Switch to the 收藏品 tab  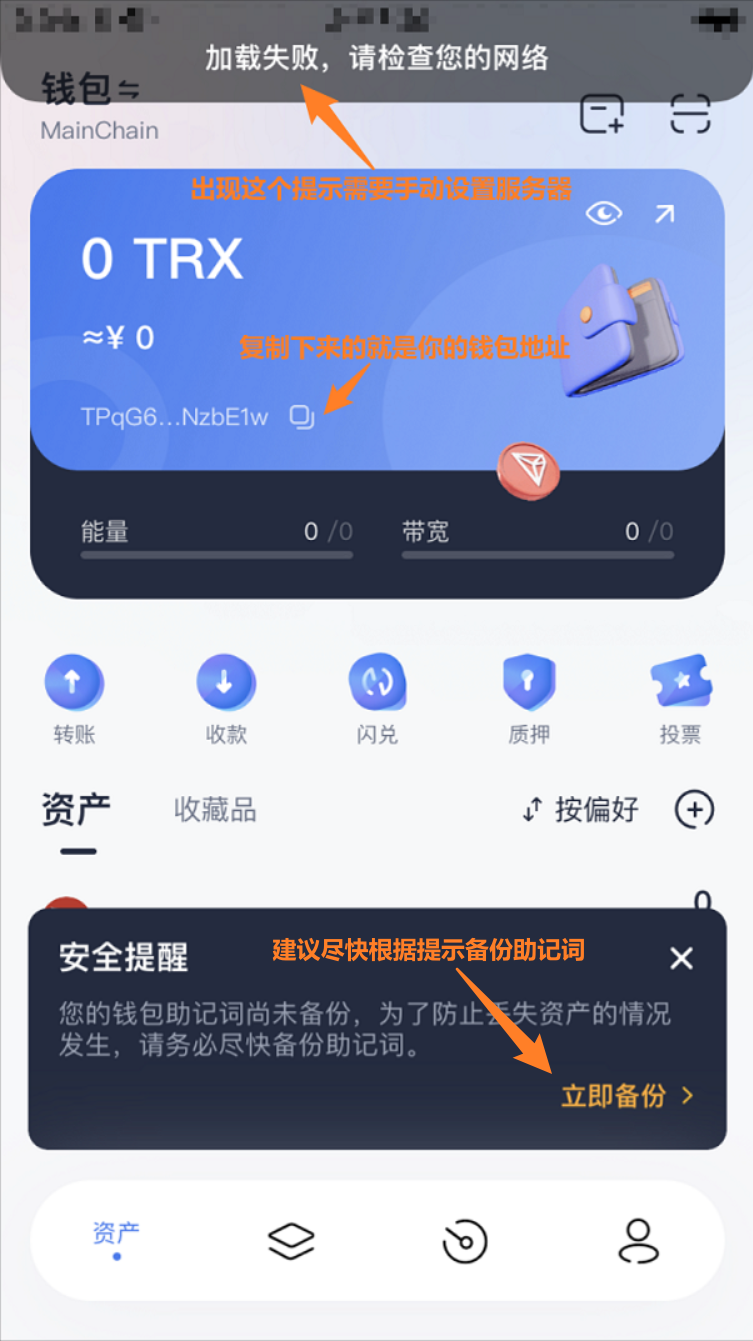(215, 809)
